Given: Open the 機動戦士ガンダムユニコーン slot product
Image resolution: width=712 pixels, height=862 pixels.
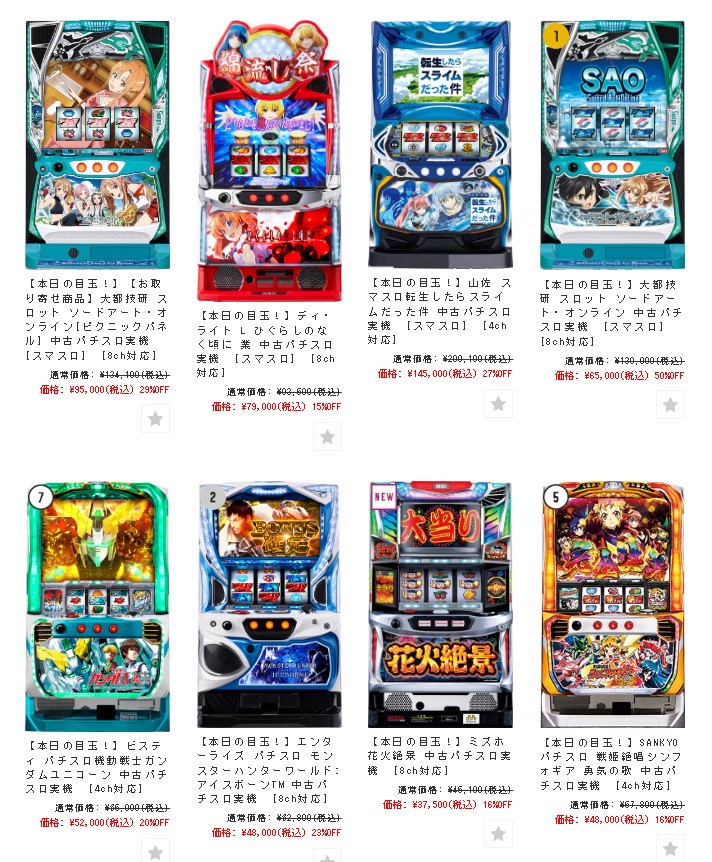Looking at the screenshot, I should pos(97,607).
